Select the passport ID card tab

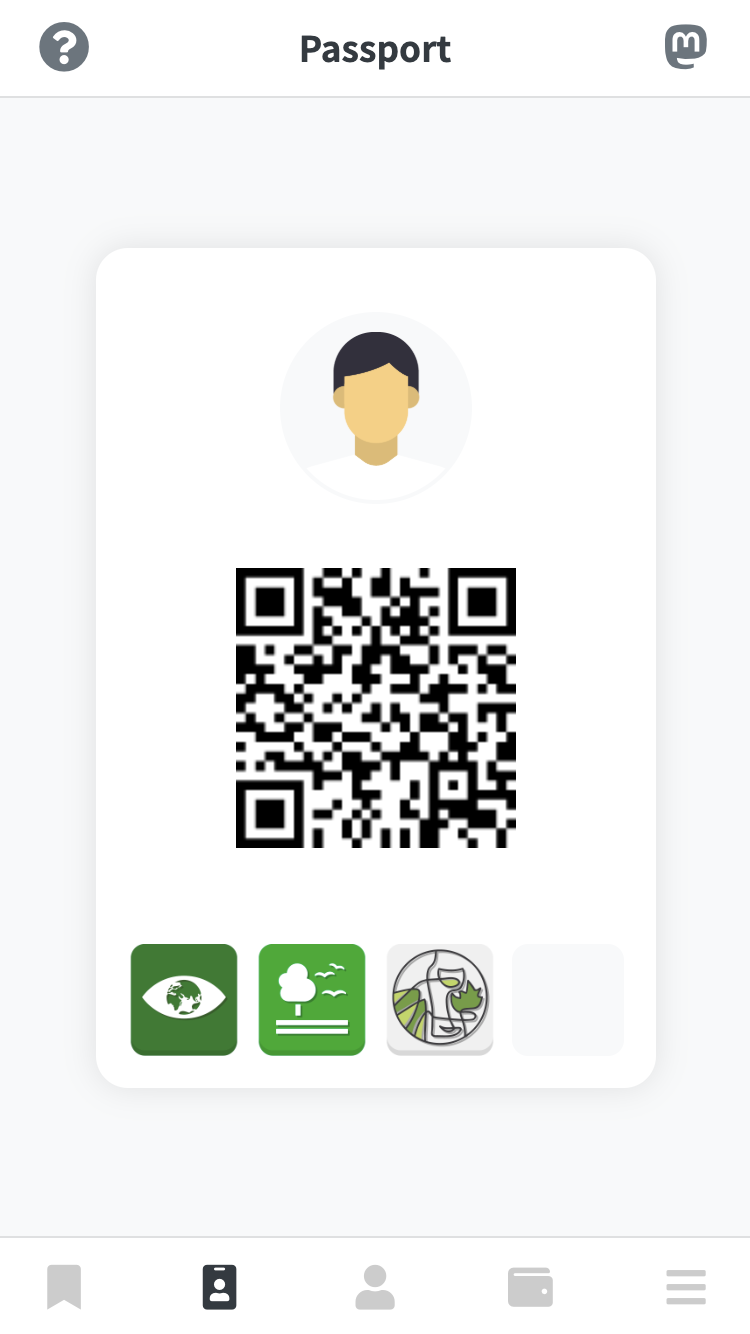[219, 1286]
